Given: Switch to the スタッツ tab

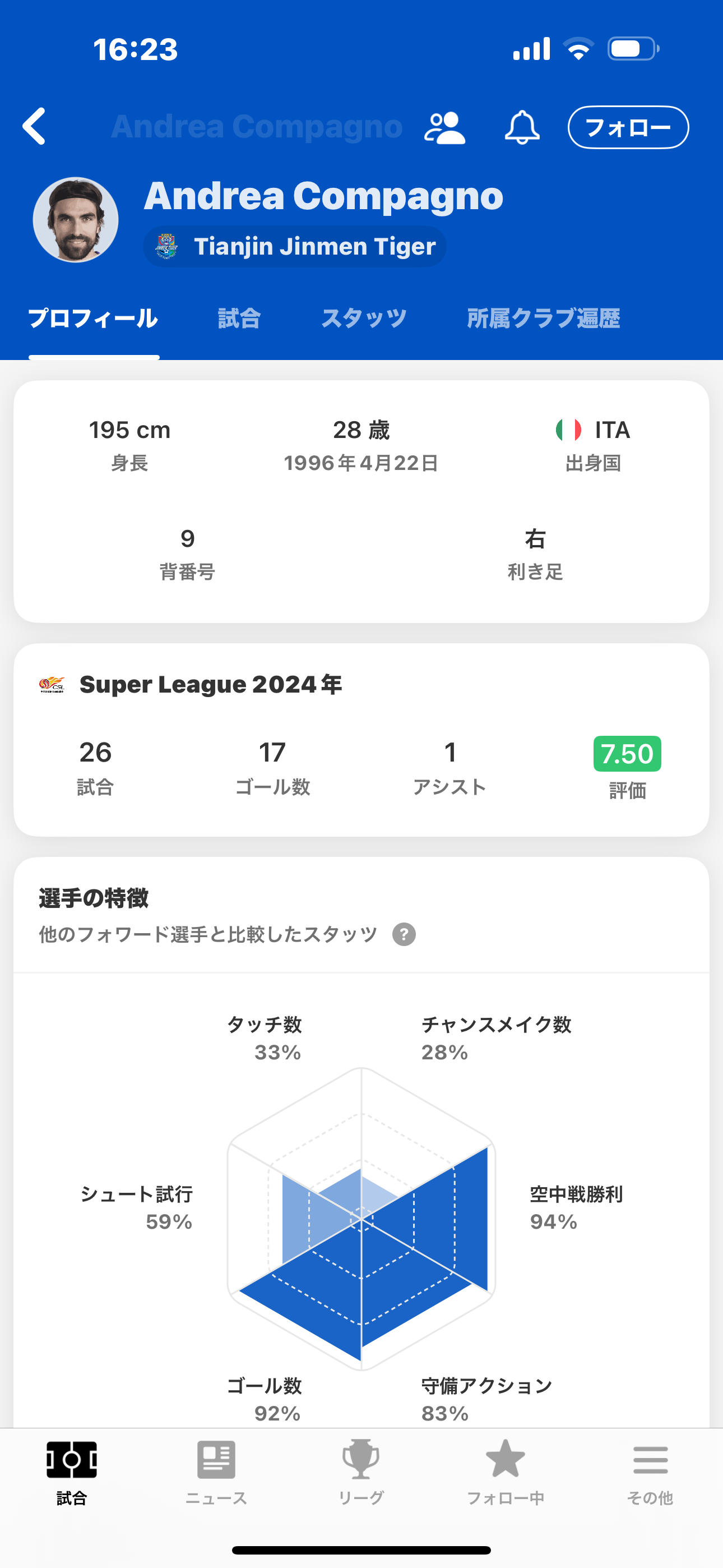Looking at the screenshot, I should pos(364,319).
